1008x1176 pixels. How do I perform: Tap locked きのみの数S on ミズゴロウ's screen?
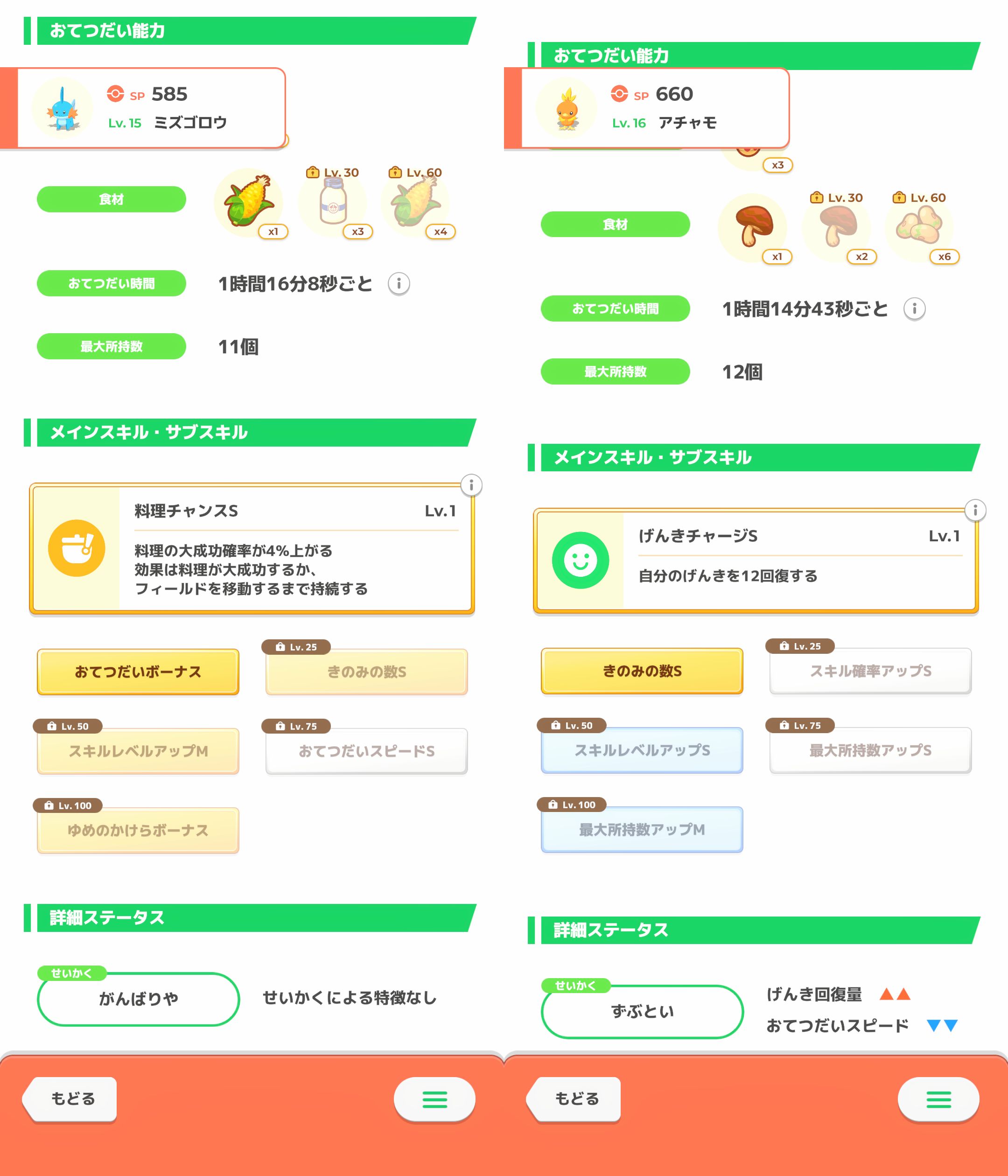[366, 672]
